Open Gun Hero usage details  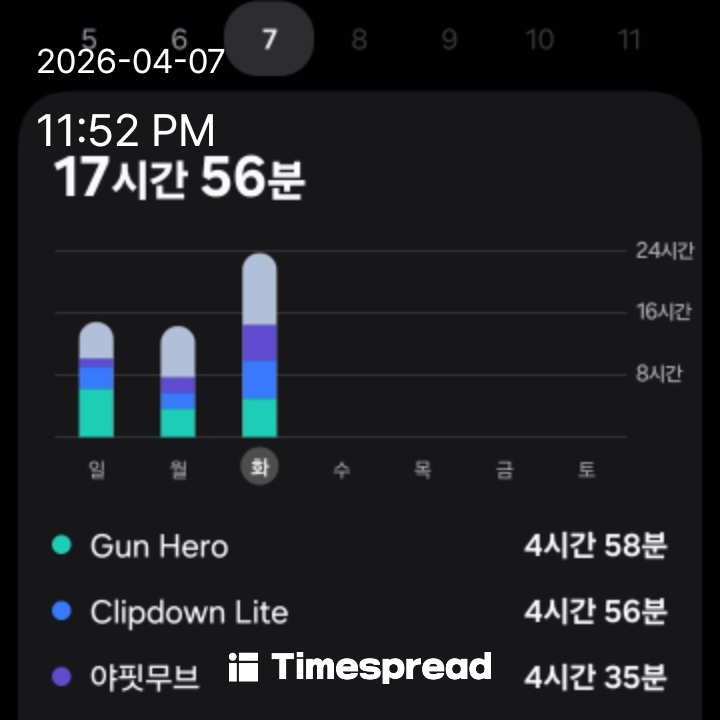coord(358,546)
